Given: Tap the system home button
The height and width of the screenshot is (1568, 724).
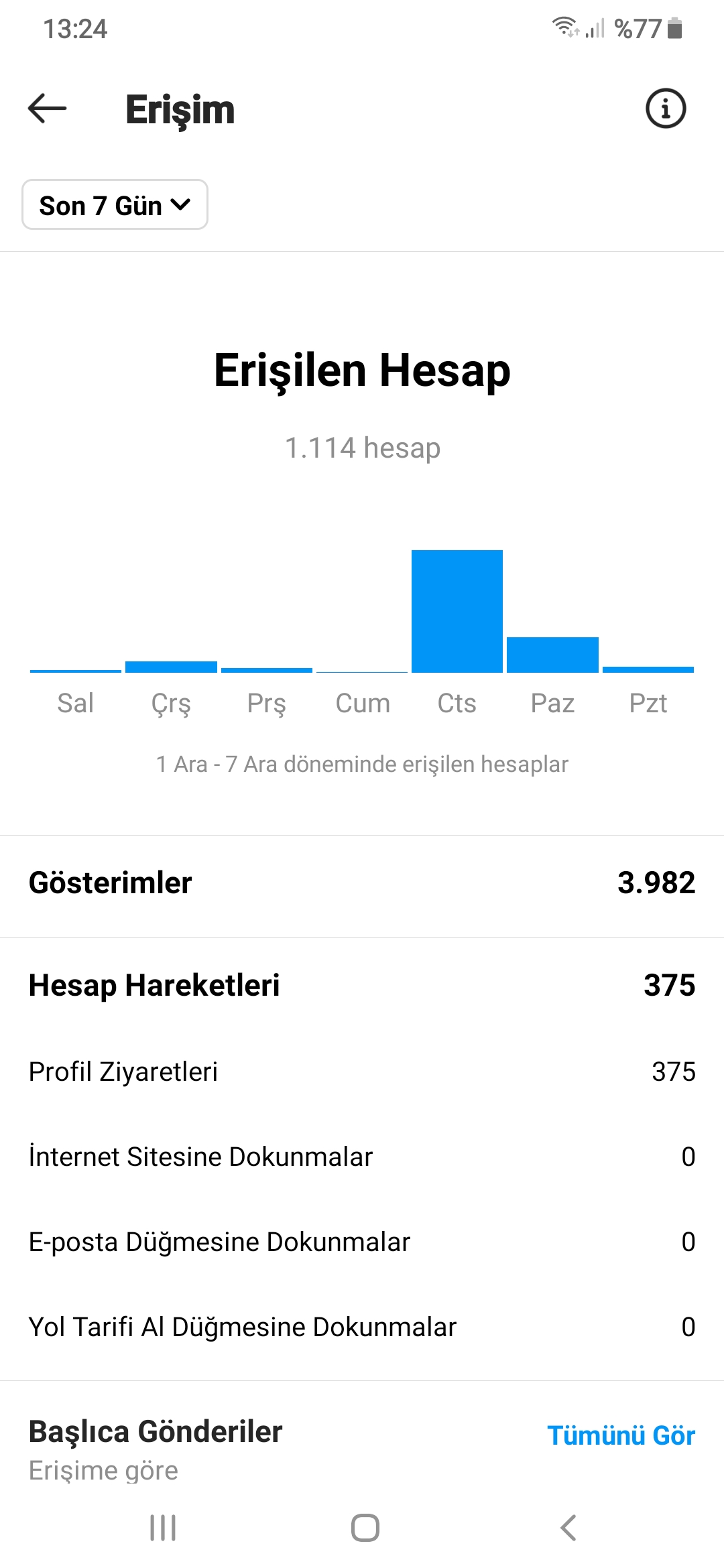Looking at the screenshot, I should click(365, 1528).
